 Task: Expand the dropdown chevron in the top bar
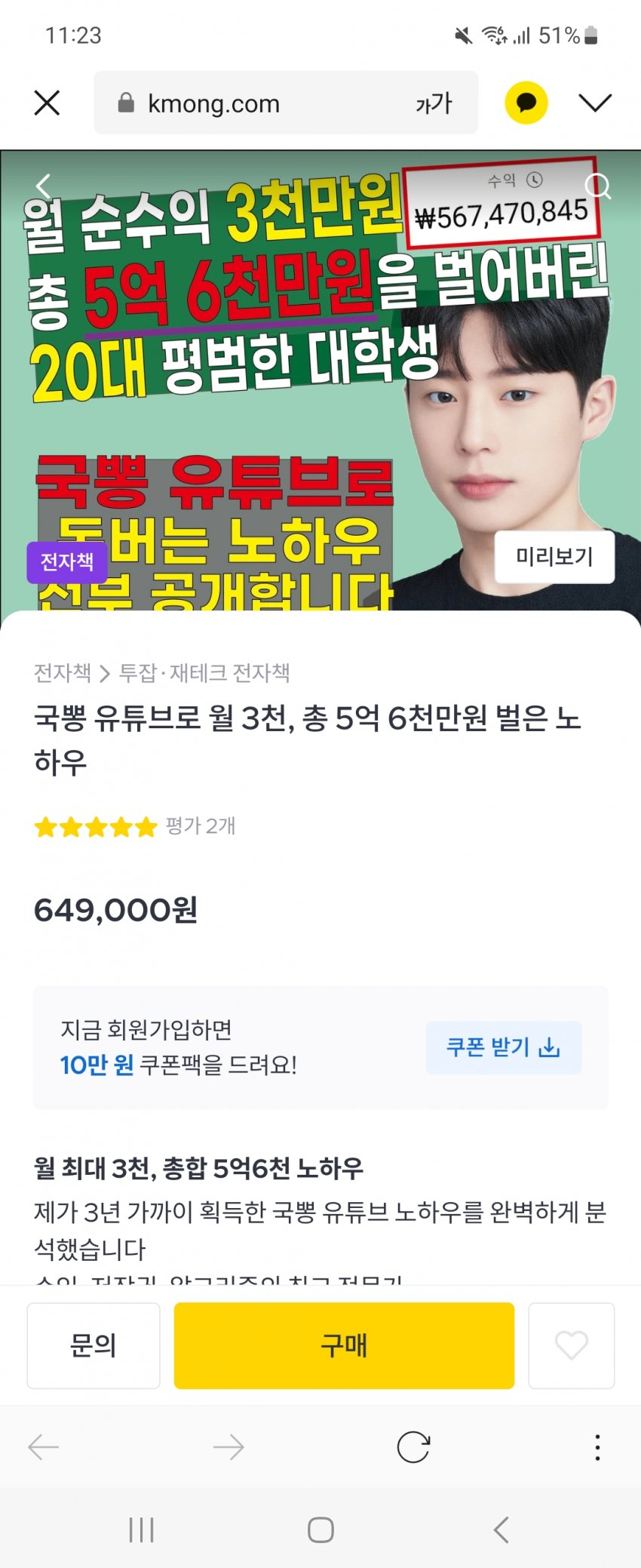595,103
